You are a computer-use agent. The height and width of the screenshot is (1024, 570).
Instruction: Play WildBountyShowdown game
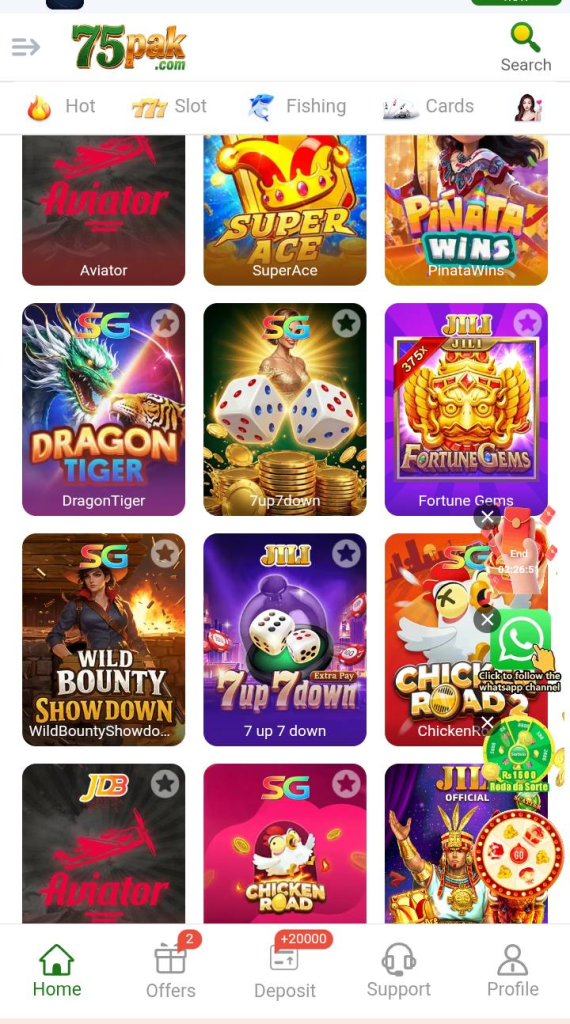104,639
